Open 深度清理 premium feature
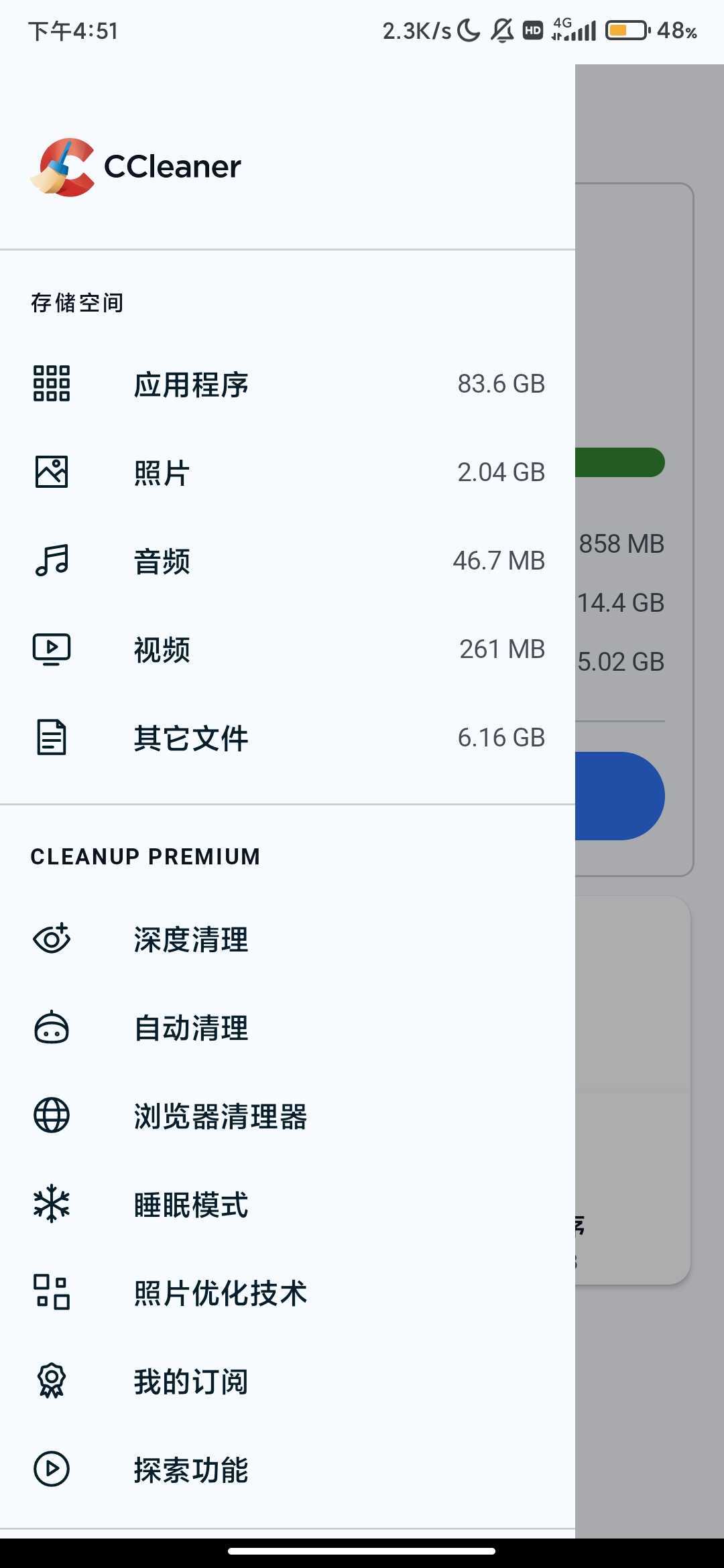The width and height of the screenshot is (724, 1568). (288, 939)
